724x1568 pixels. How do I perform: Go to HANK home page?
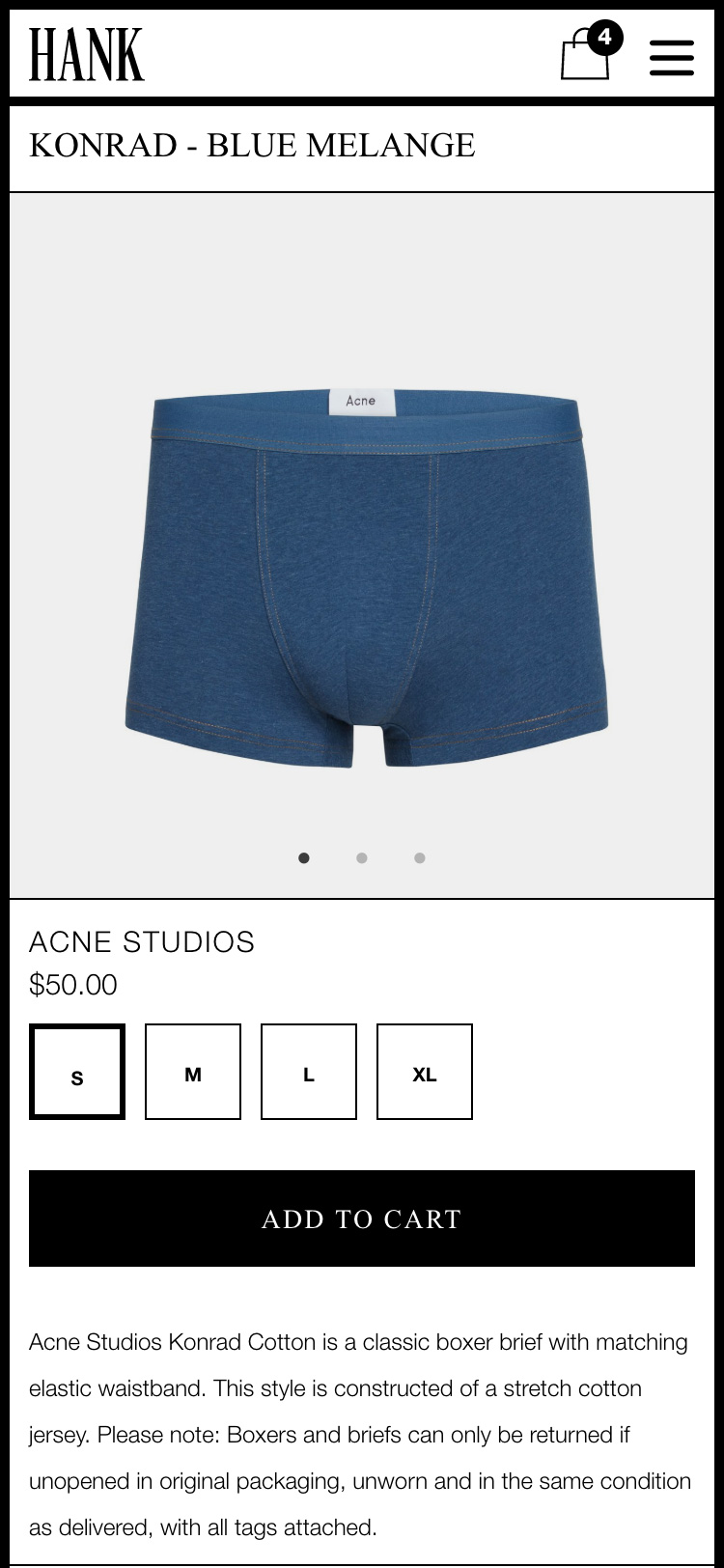coord(87,54)
